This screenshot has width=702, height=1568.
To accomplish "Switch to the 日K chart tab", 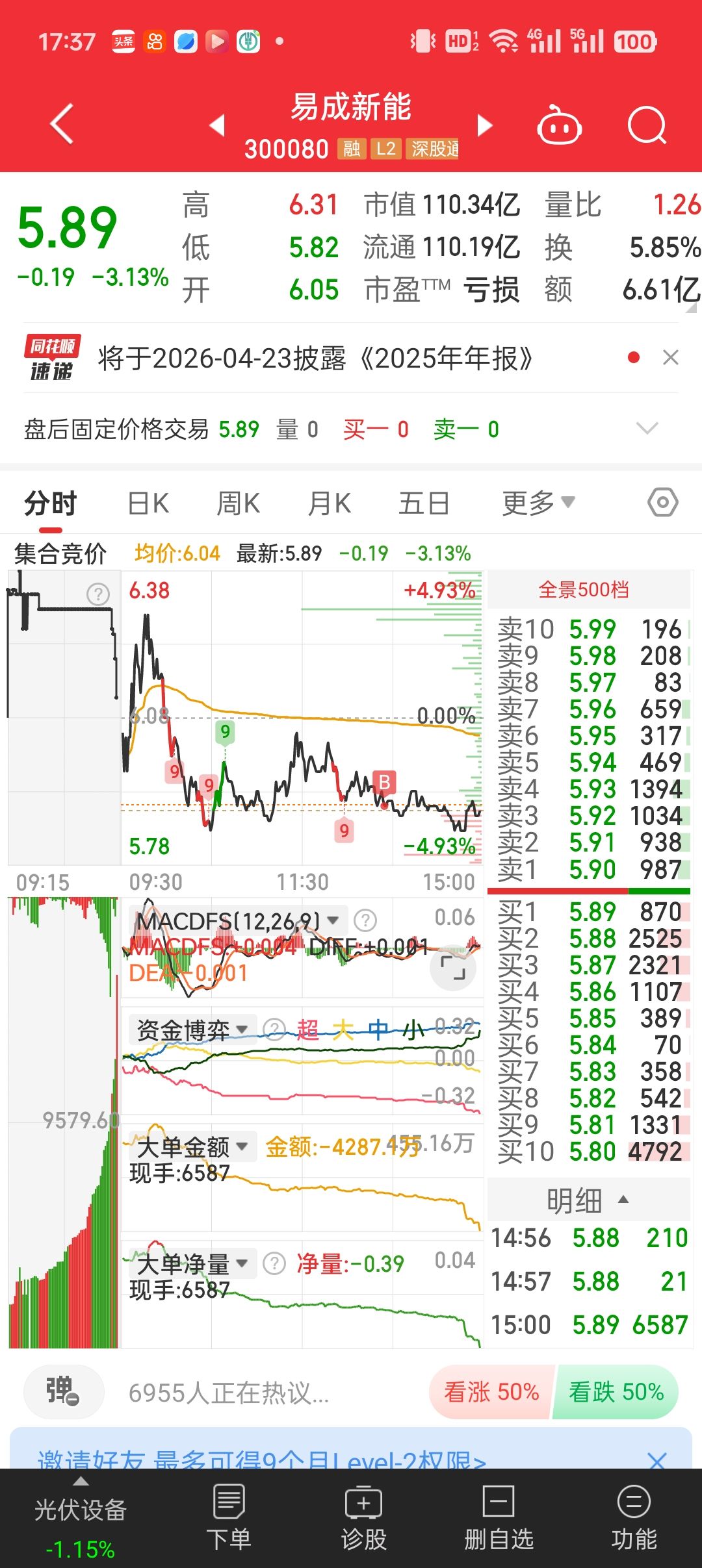I will tap(148, 503).
